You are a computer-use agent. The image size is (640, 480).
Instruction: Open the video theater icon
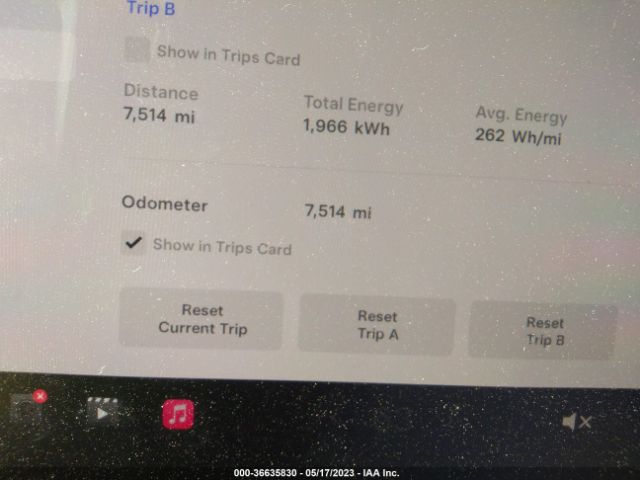pyautogui.click(x=102, y=411)
